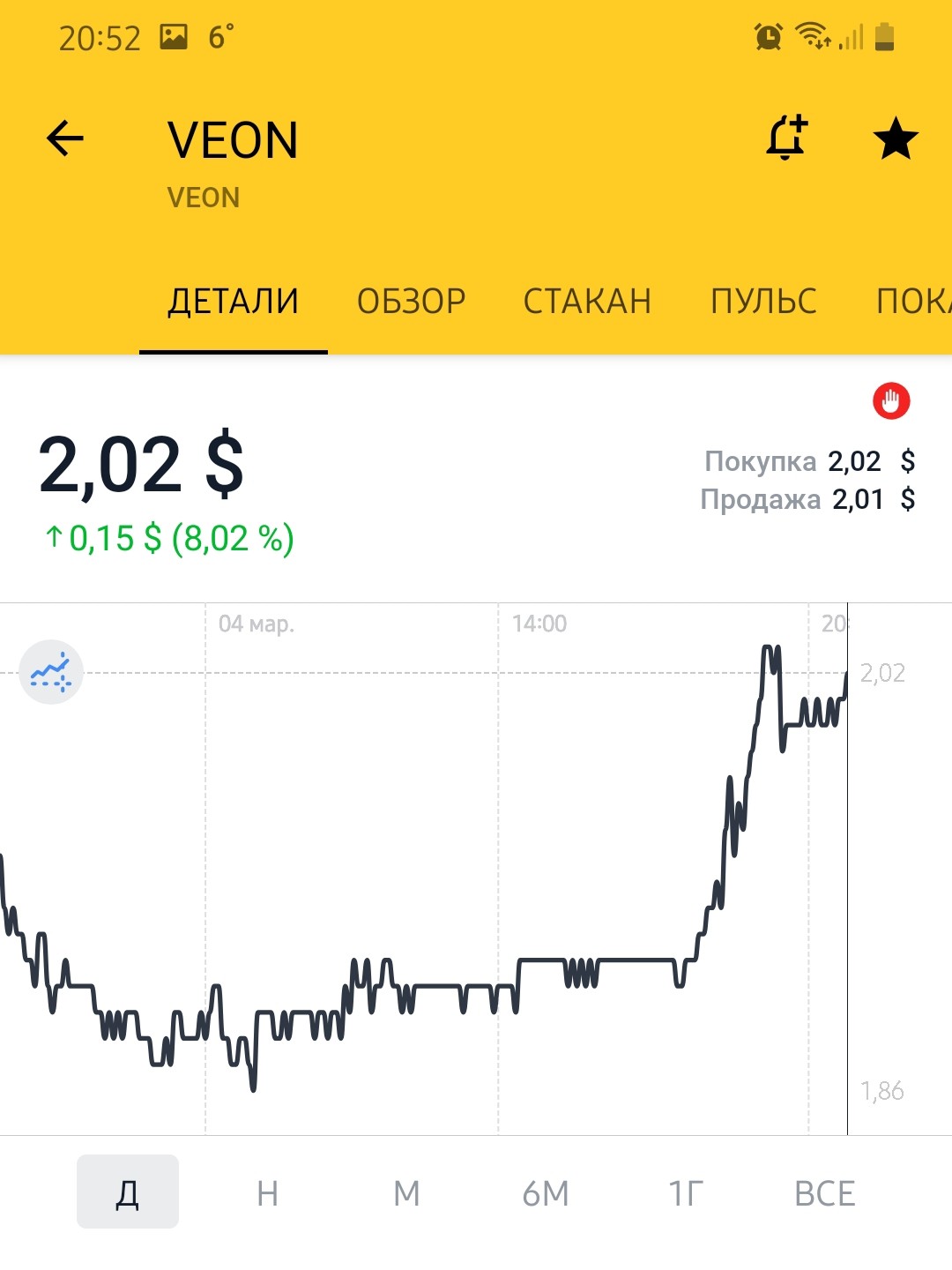Select the 6М chart range
This screenshot has width=952, height=1270.
coord(546,1193)
